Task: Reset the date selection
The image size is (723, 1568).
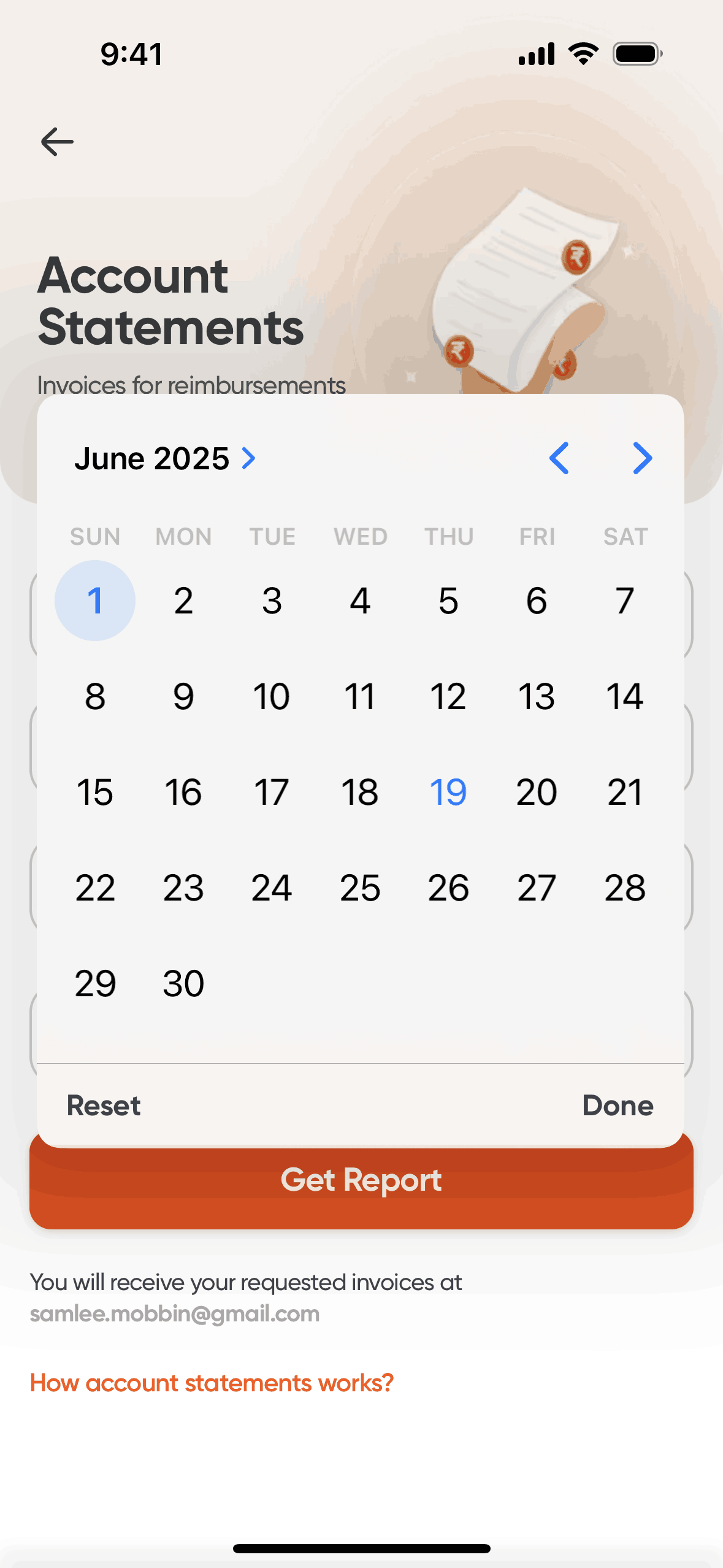Action: (104, 1105)
